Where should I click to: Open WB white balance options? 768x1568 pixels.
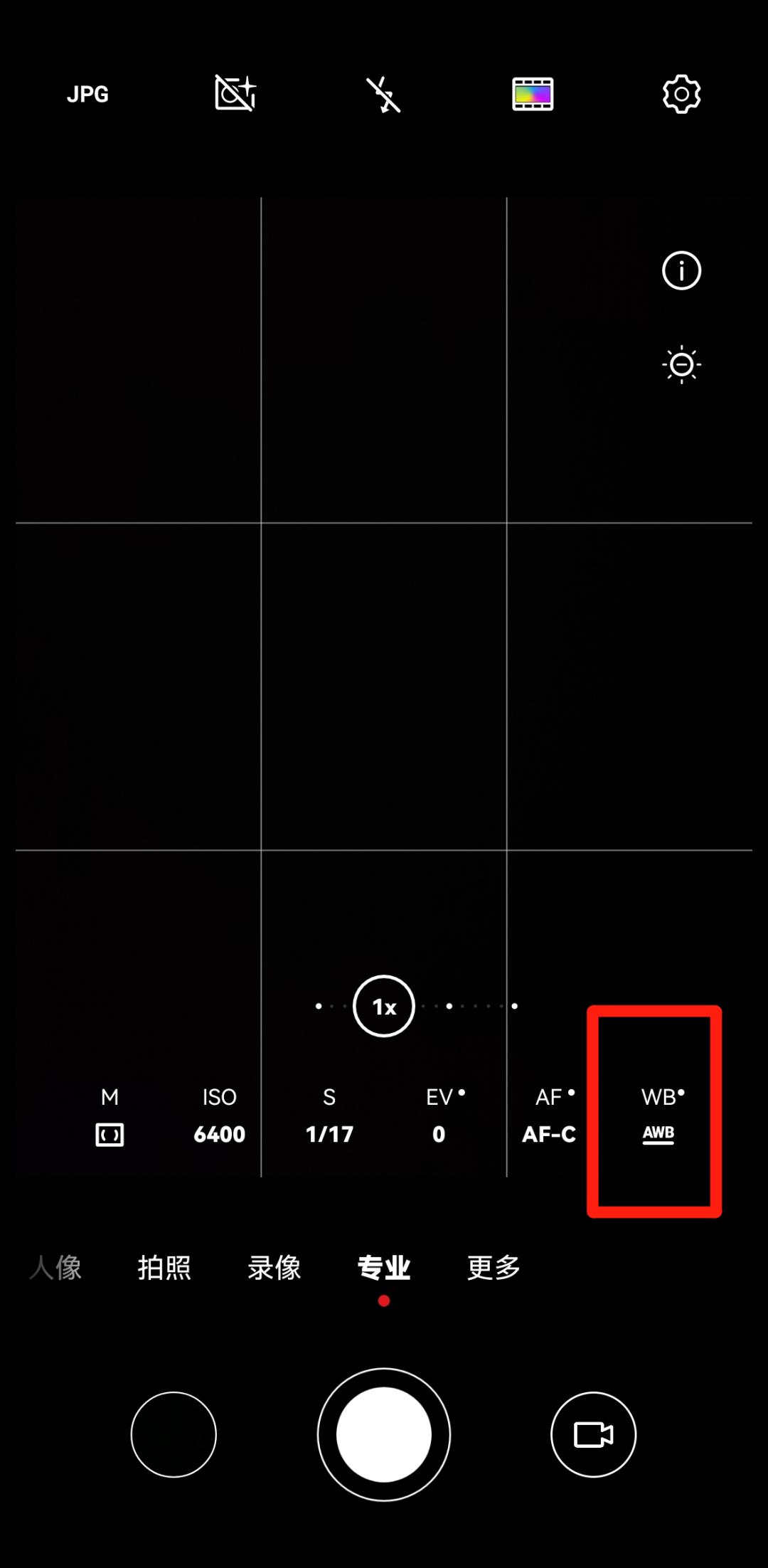(658, 1116)
